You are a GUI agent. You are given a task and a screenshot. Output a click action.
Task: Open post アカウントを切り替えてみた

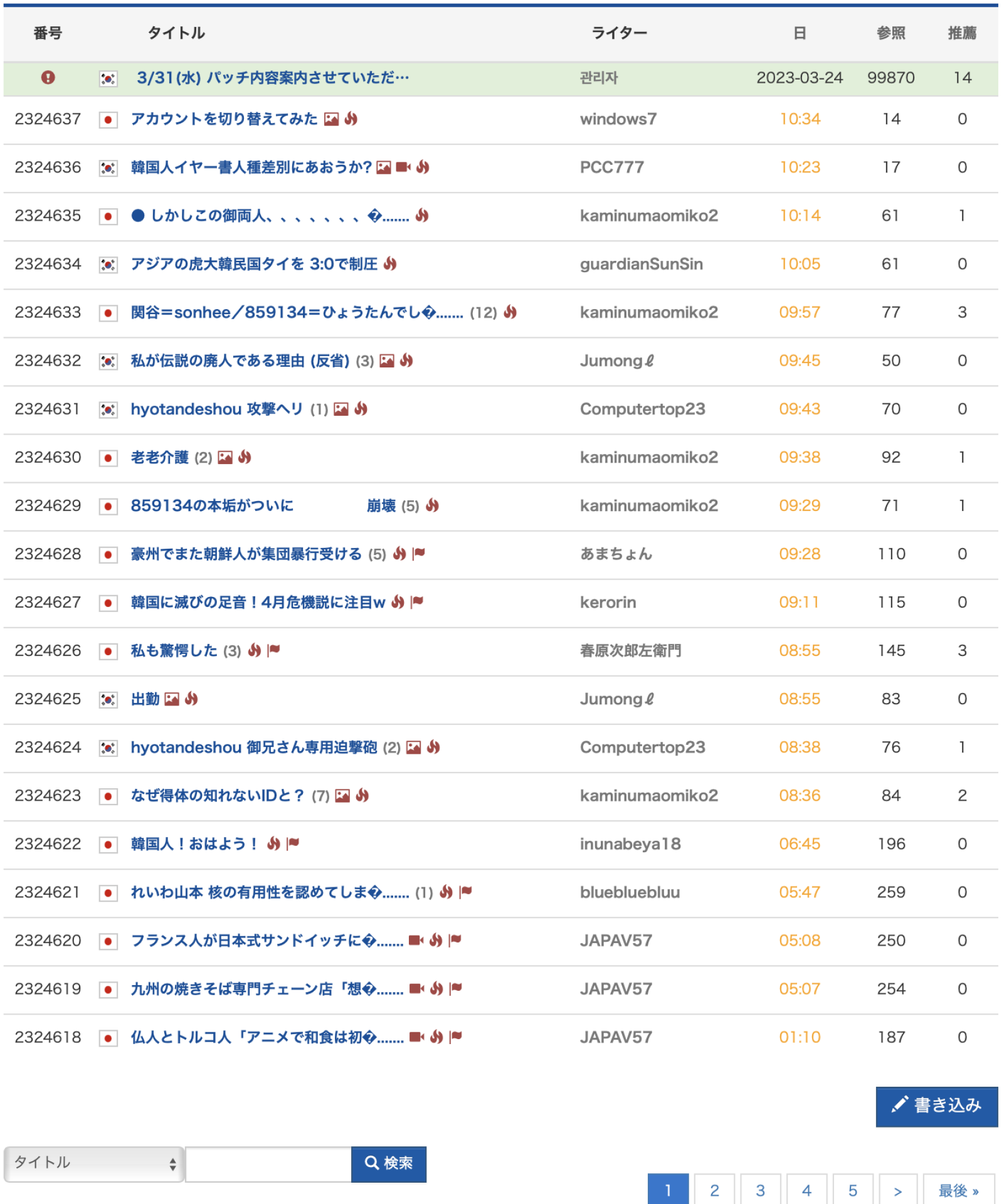[224, 119]
